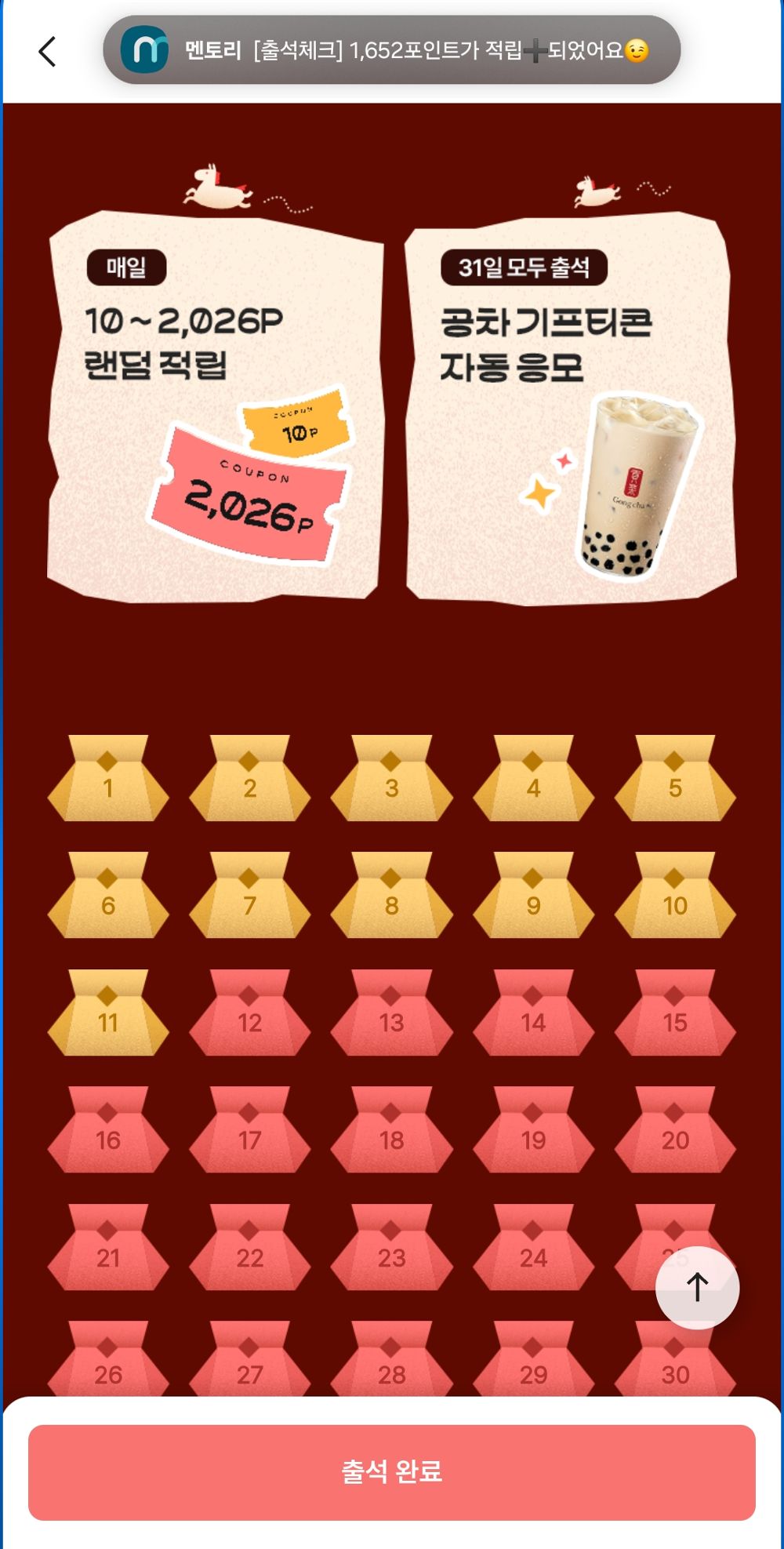Open the day 1 gold pouch
The width and height of the screenshot is (784, 1549).
[108, 780]
